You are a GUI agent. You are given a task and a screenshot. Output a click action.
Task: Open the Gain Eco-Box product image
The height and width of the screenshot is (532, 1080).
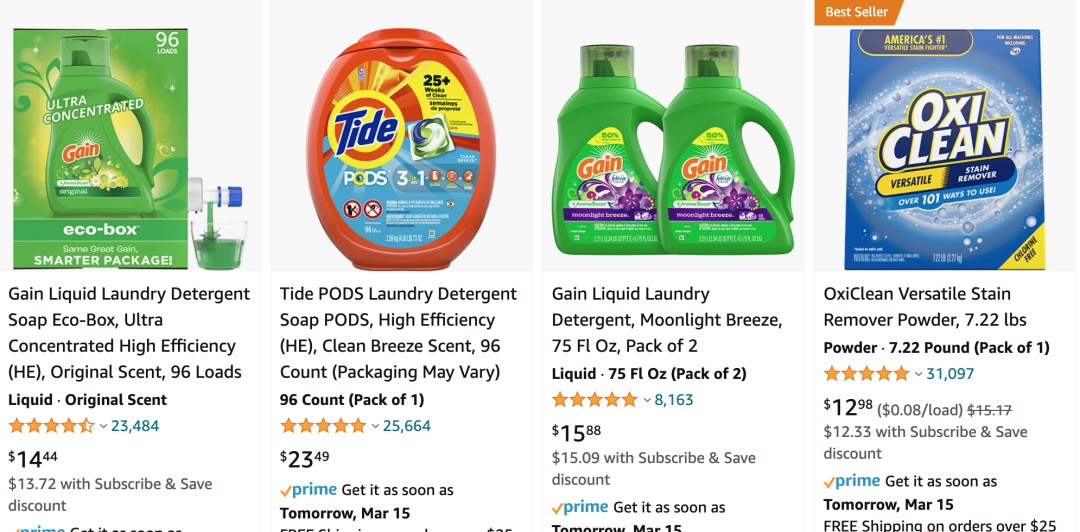coord(130,148)
